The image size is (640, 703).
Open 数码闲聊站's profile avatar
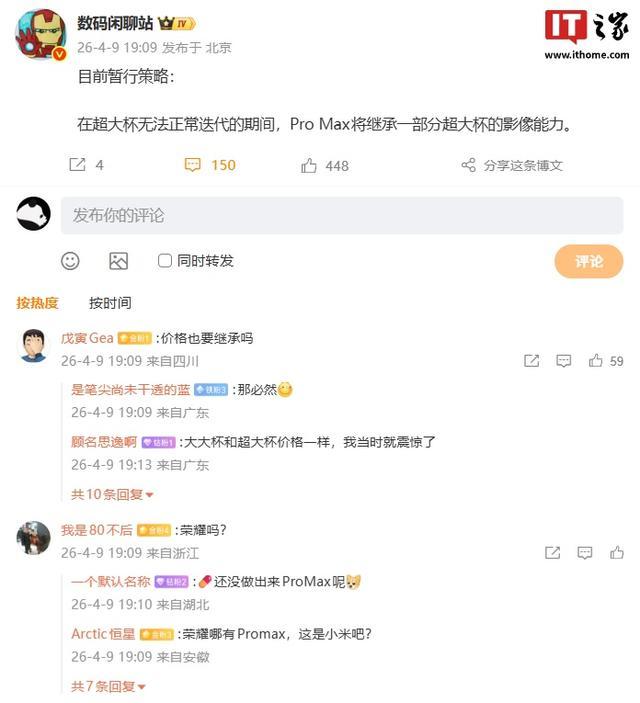41,35
